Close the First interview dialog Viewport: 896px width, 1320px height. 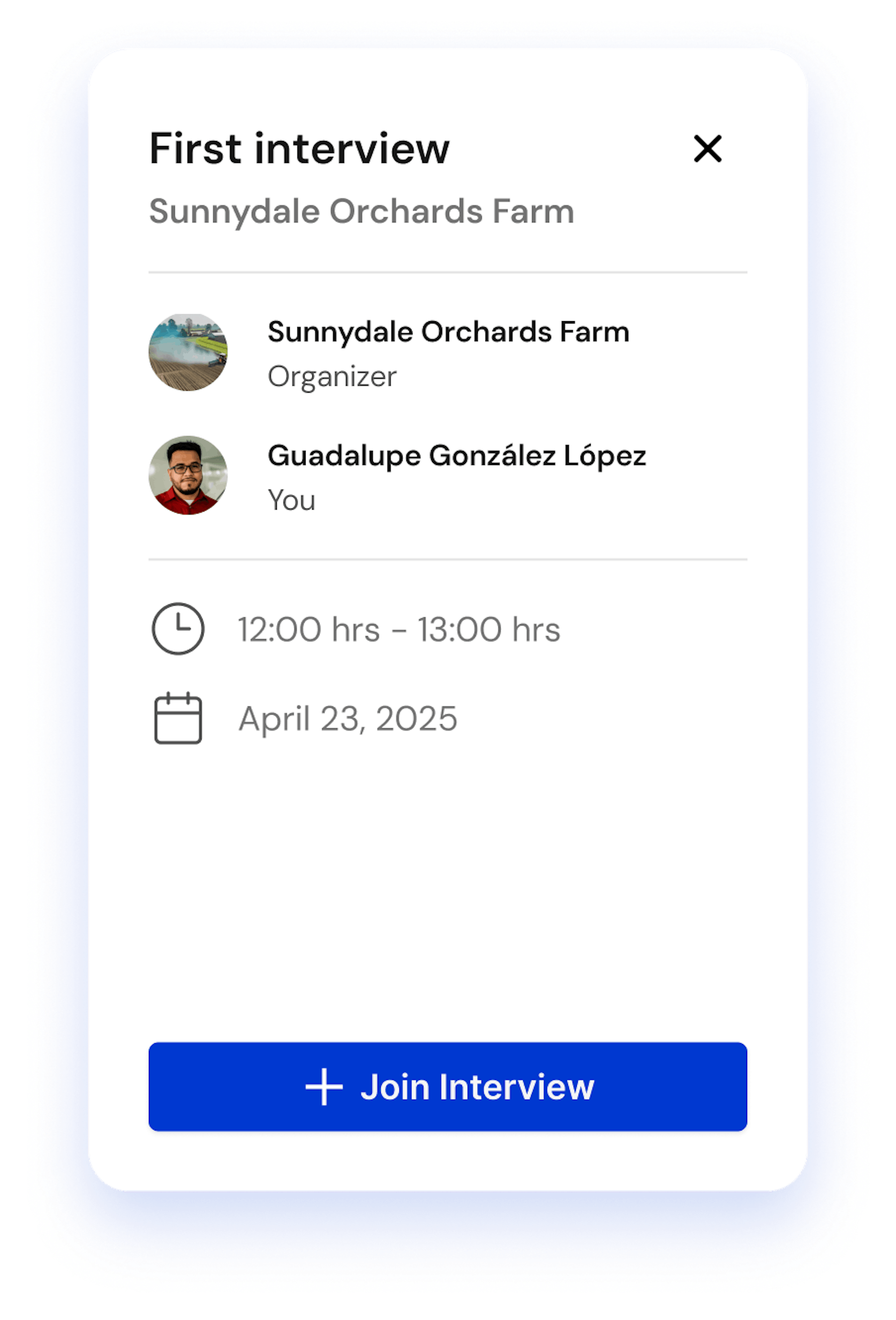[x=707, y=149]
